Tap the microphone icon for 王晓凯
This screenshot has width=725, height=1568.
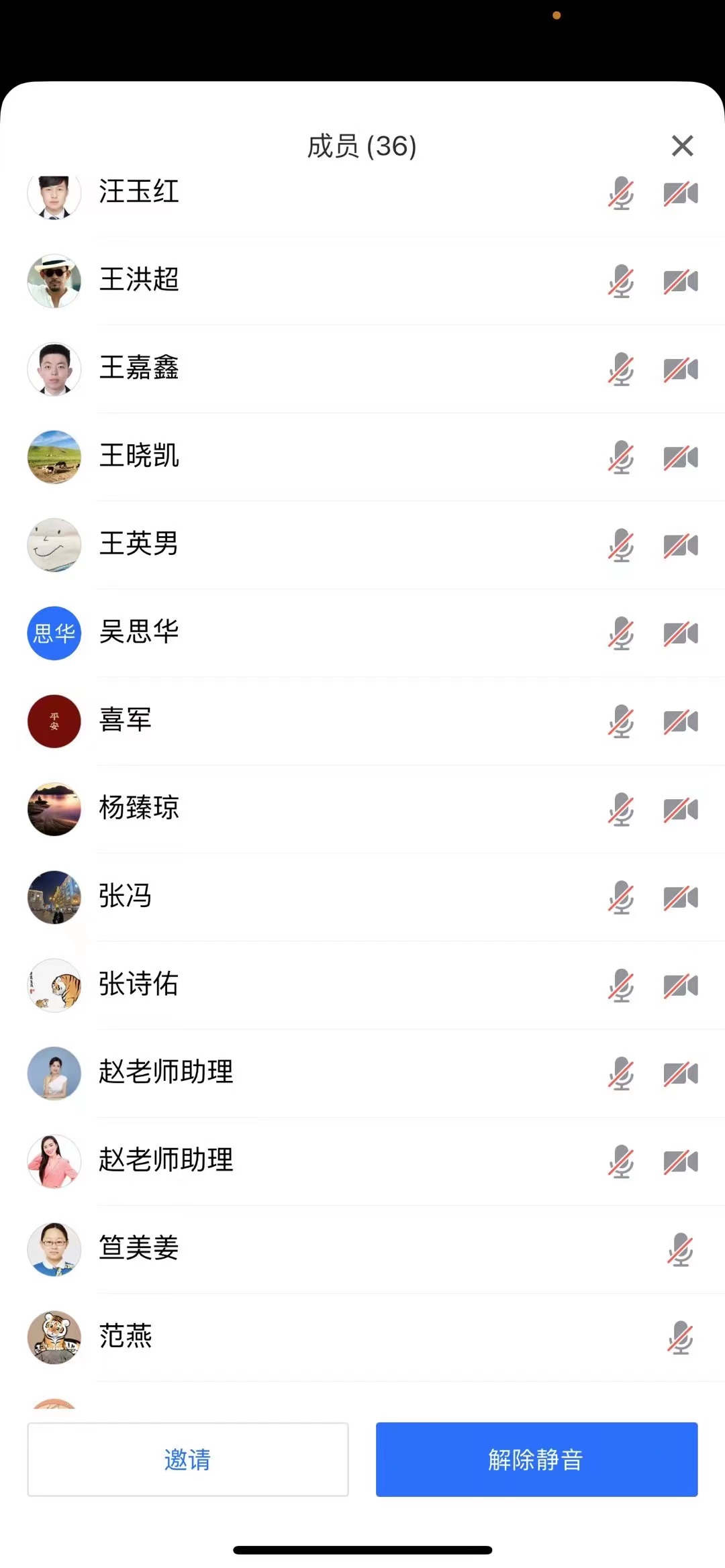tap(621, 457)
